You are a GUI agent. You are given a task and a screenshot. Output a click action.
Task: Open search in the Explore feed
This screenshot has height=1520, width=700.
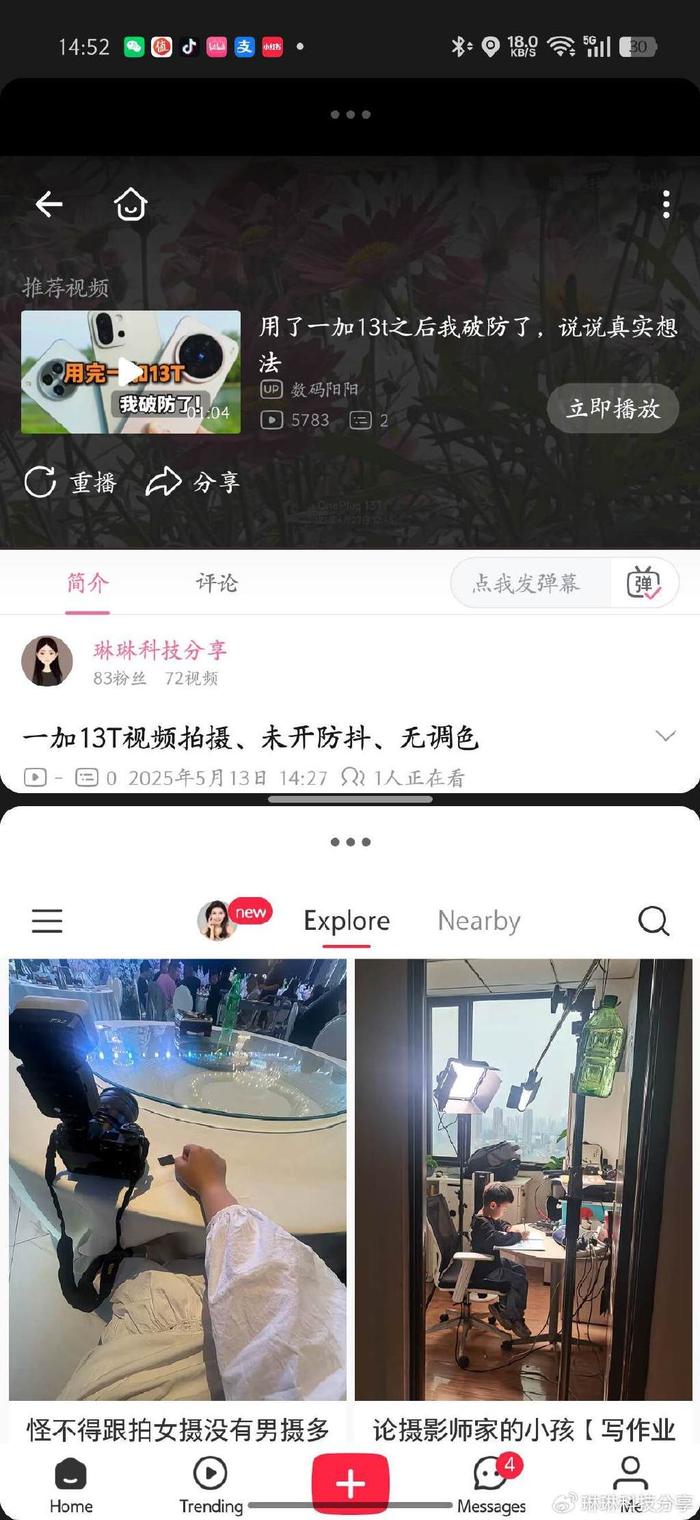pyautogui.click(x=653, y=921)
